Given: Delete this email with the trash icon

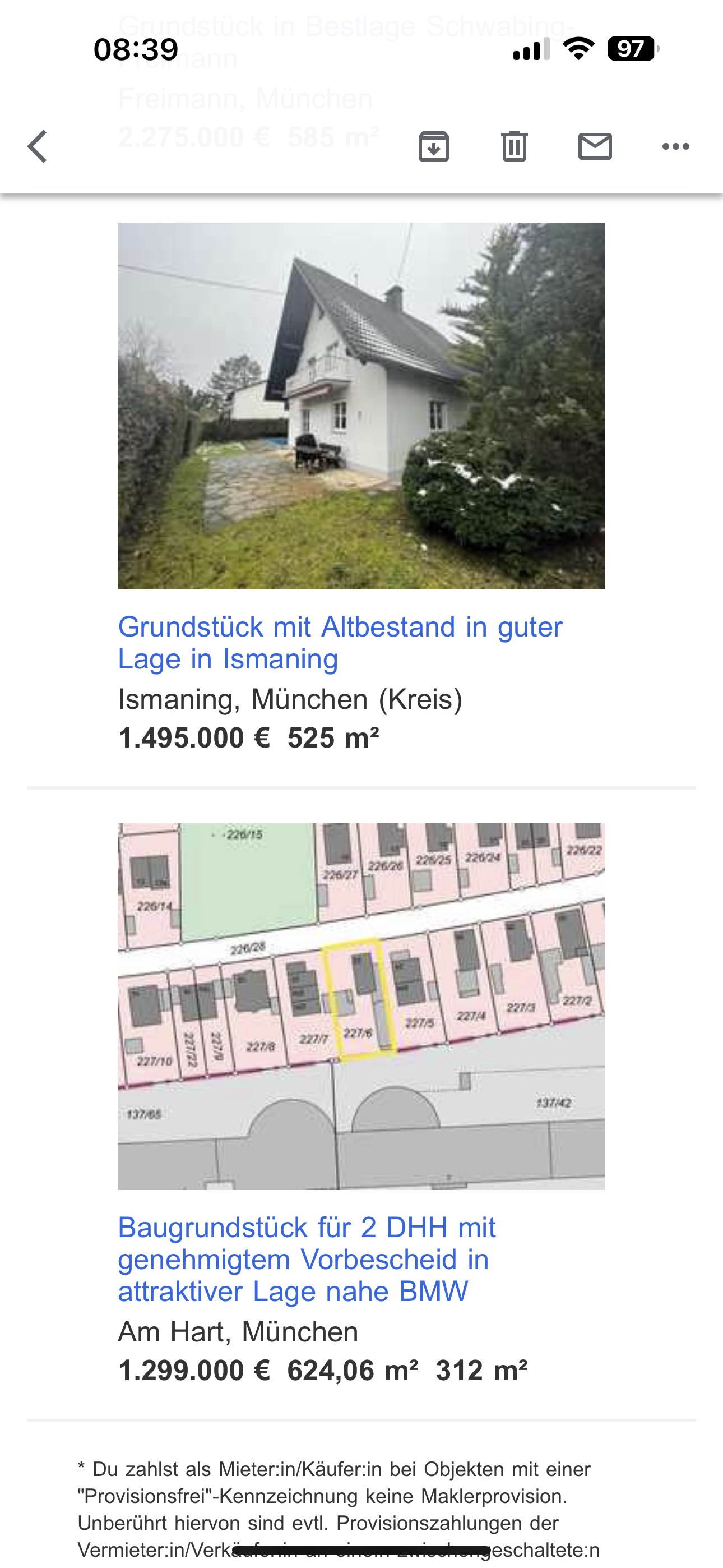Looking at the screenshot, I should point(515,147).
